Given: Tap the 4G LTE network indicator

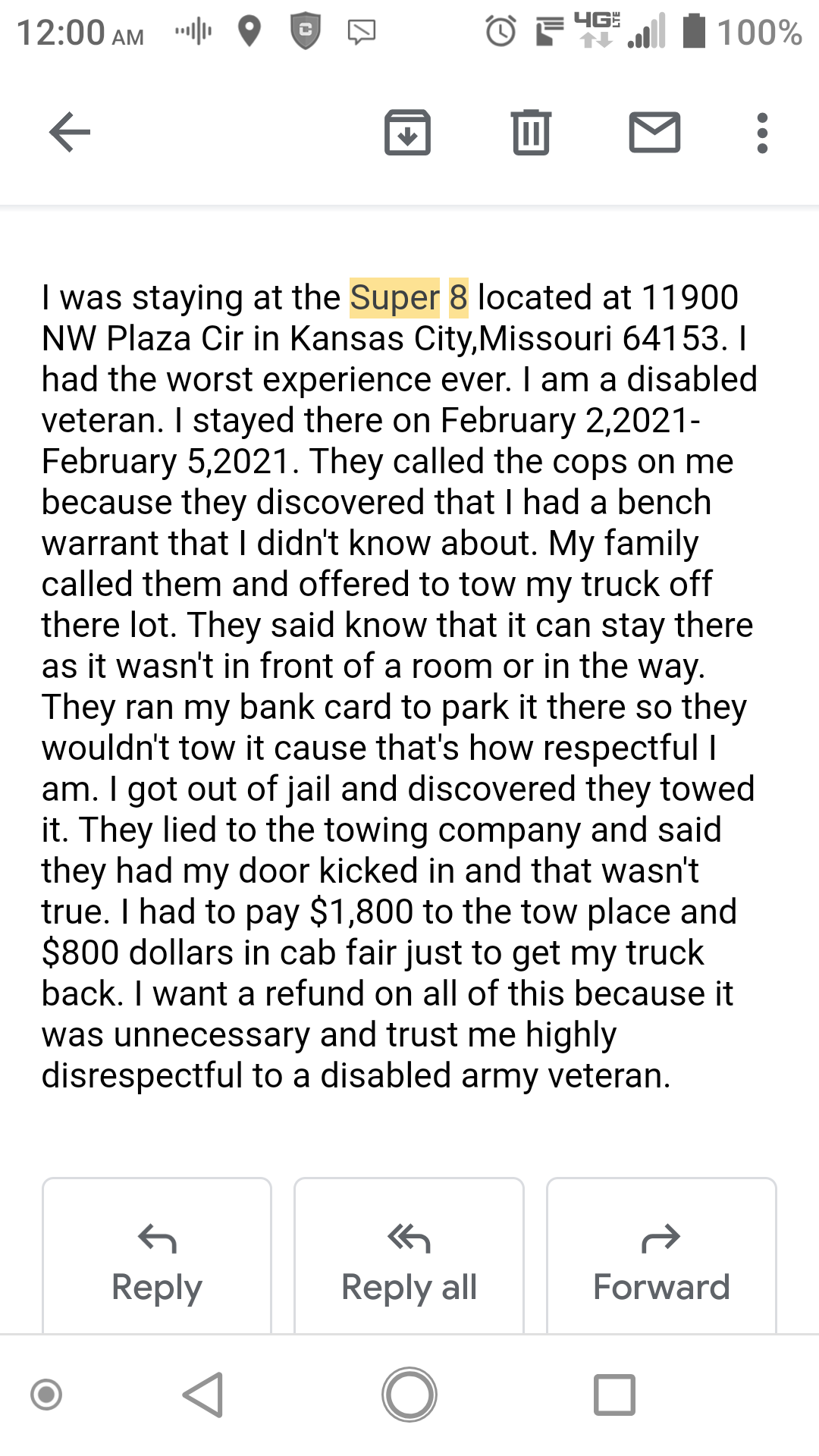Looking at the screenshot, I should pos(596,30).
